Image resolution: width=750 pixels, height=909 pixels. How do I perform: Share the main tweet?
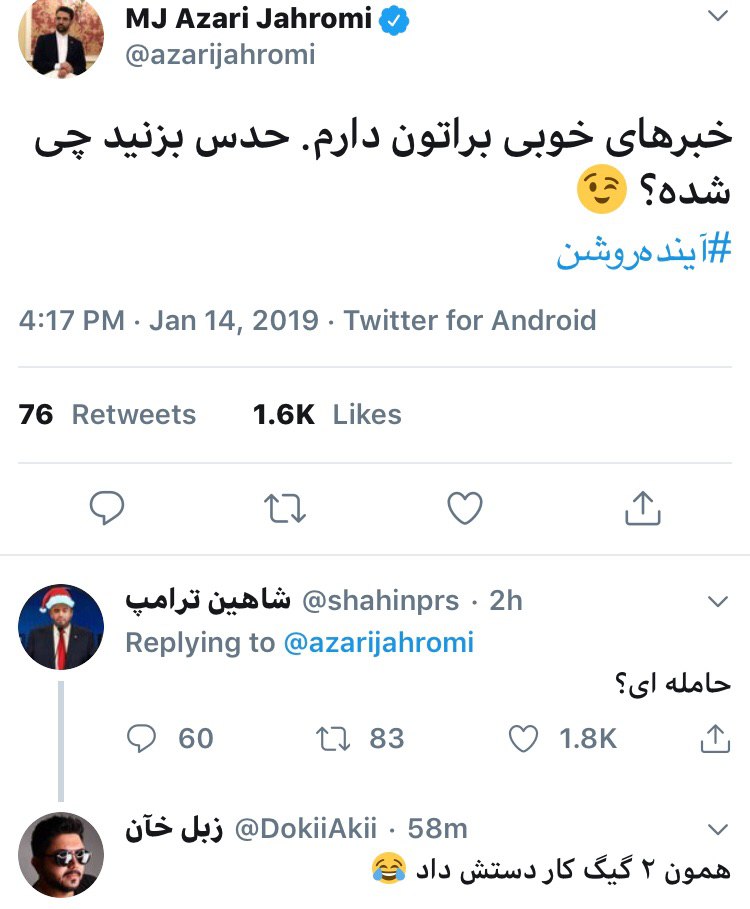click(x=643, y=509)
